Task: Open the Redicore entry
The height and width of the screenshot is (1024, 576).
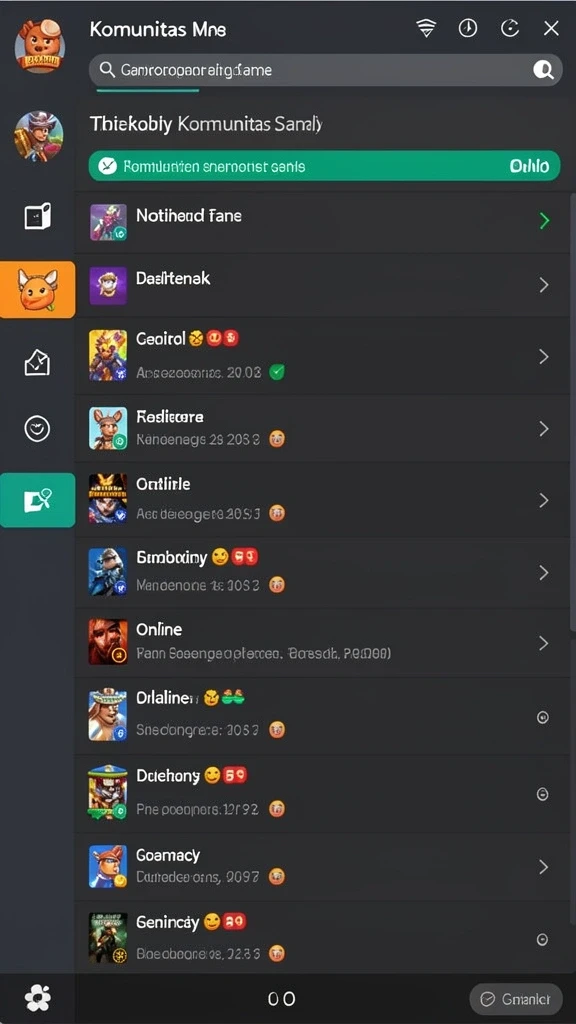Action: pos(324,428)
